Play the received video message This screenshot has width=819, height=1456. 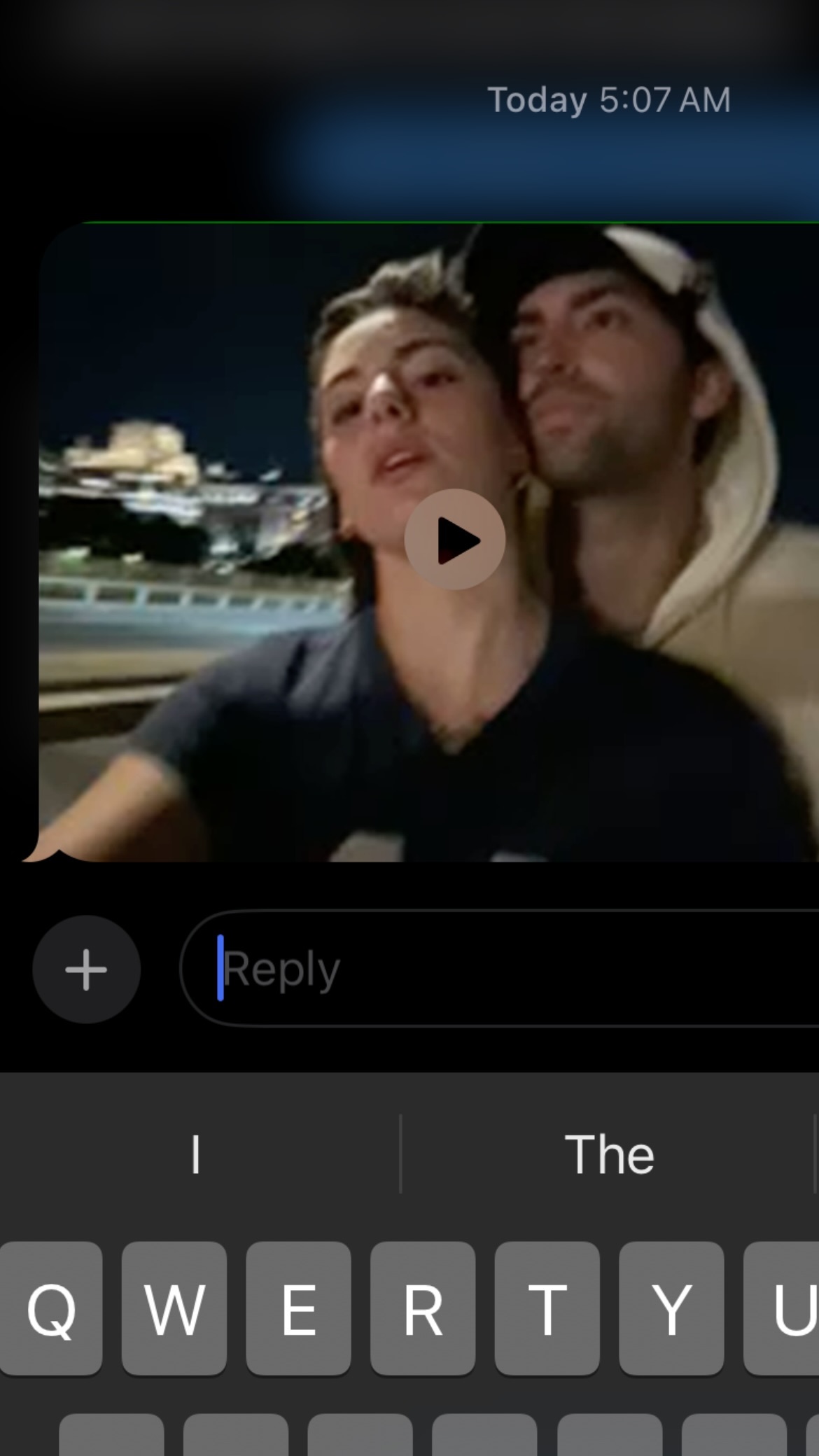click(455, 540)
